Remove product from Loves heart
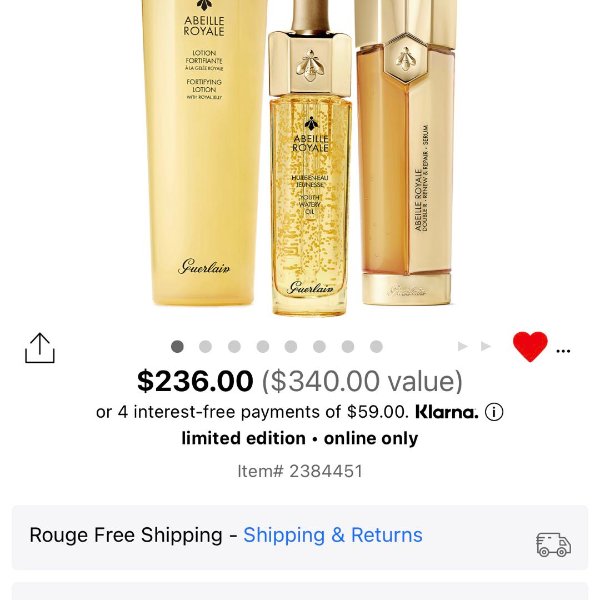This screenshot has width=600, height=600. point(530,347)
